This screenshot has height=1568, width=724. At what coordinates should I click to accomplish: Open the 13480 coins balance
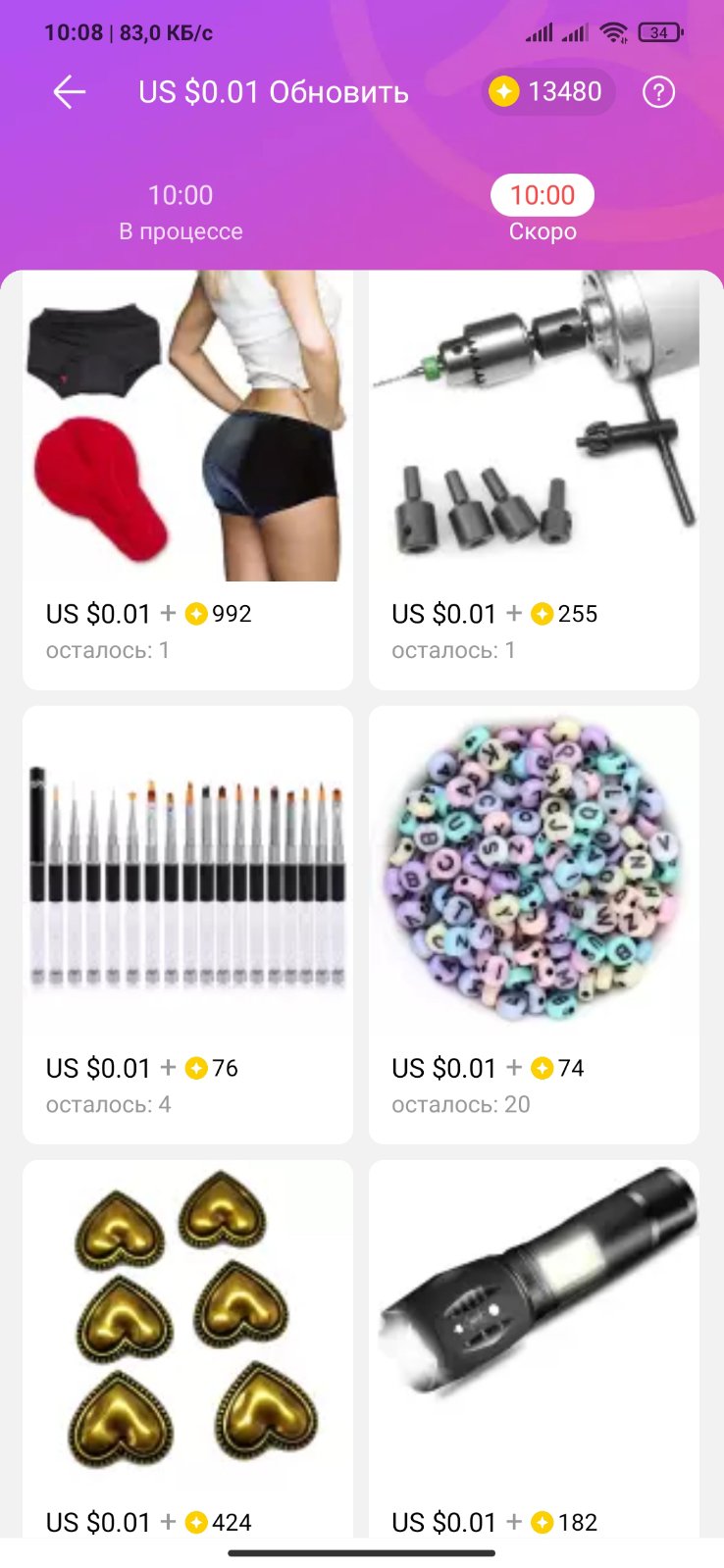pyautogui.click(x=547, y=92)
